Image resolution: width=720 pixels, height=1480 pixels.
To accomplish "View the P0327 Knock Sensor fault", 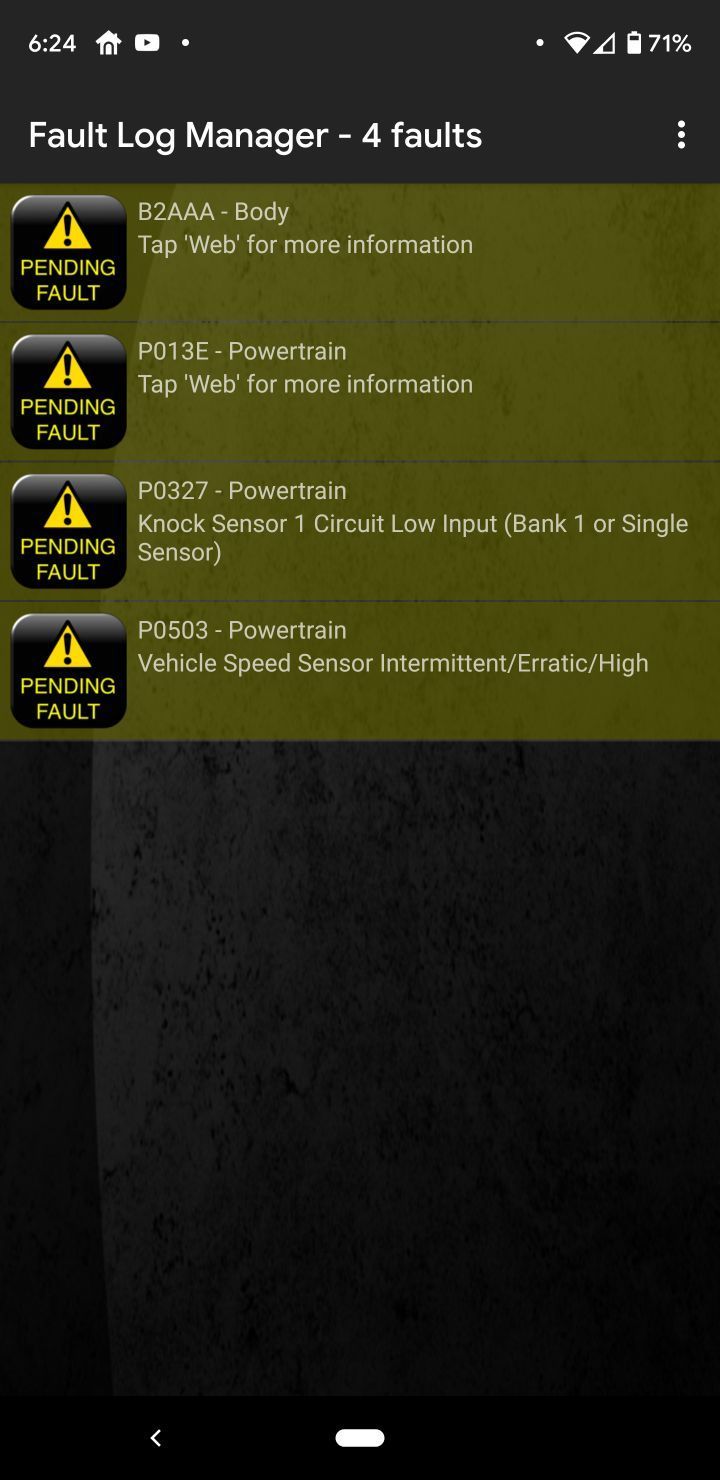I will click(x=360, y=531).
